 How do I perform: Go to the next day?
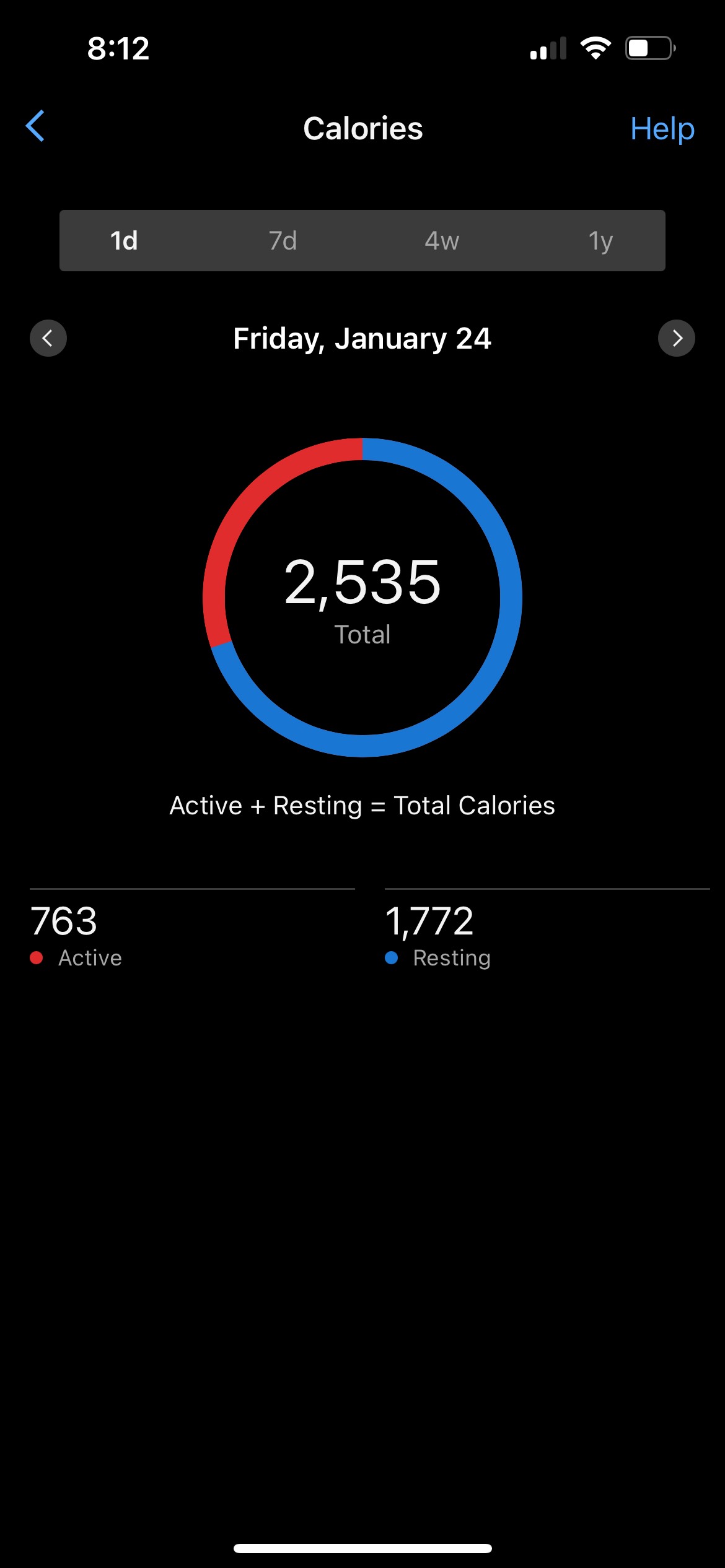click(x=676, y=338)
